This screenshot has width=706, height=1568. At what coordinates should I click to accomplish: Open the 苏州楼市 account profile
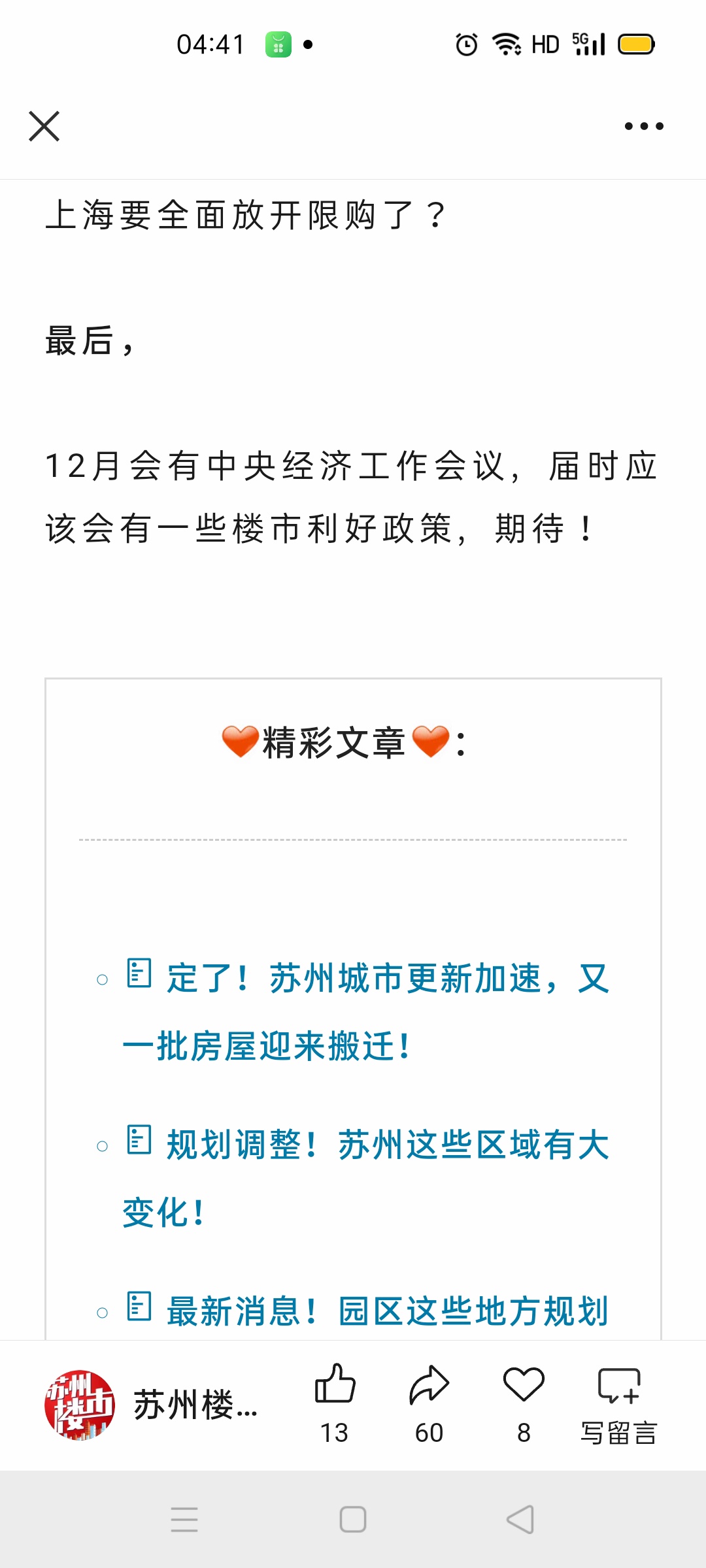point(150,1405)
